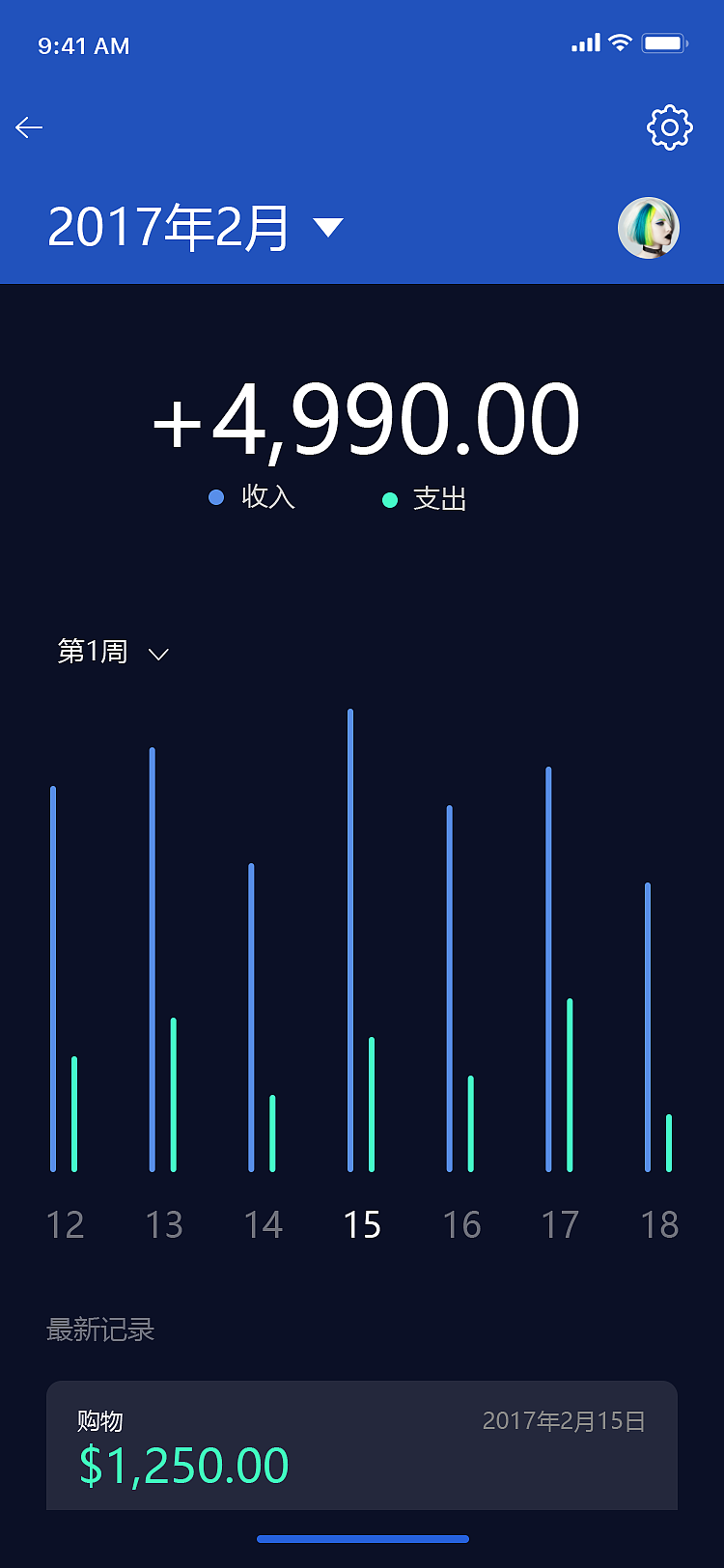
Task: Select day 15 on the chart axis
Action: 361,1223
